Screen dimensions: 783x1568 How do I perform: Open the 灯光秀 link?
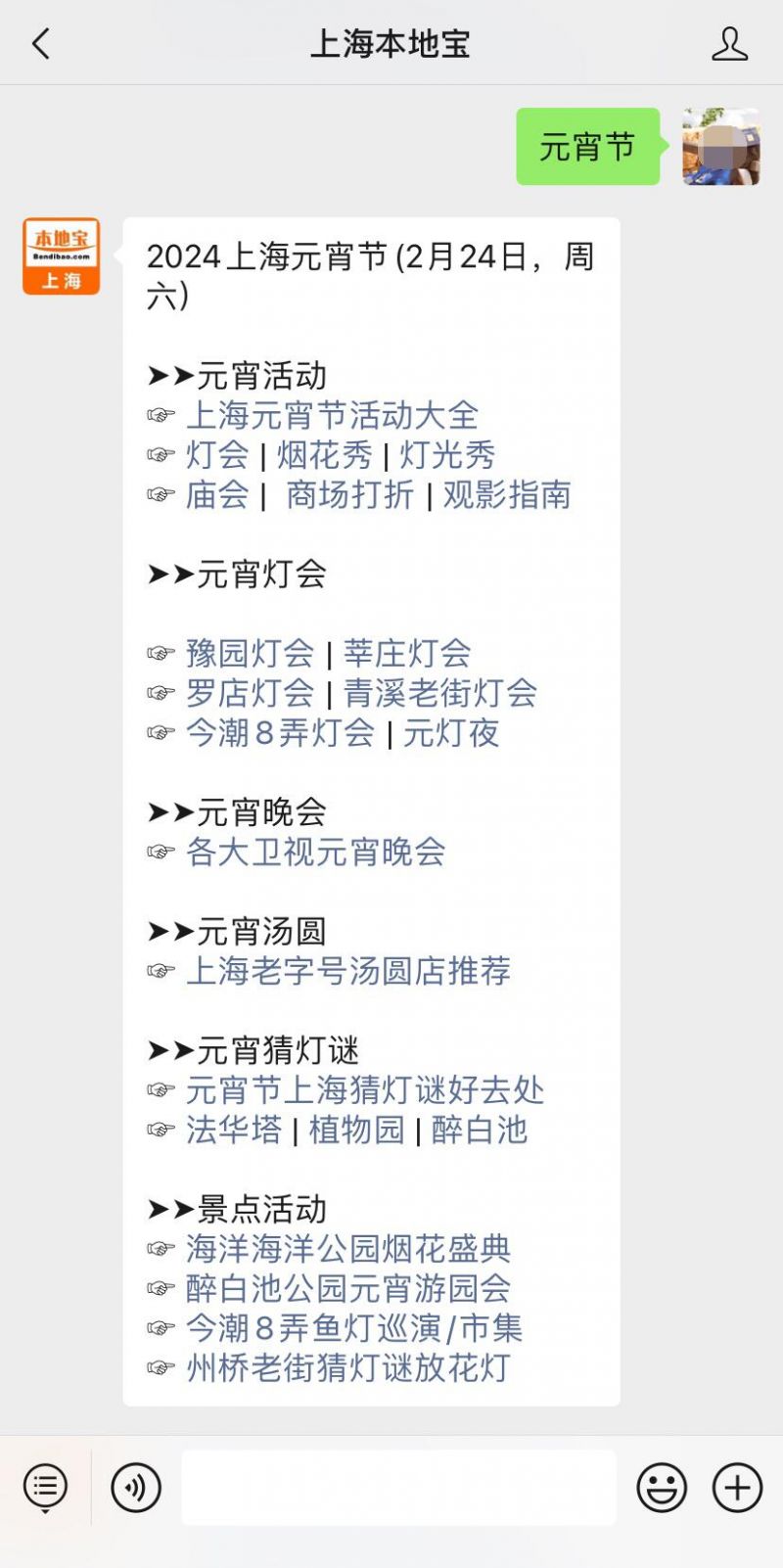click(x=447, y=455)
